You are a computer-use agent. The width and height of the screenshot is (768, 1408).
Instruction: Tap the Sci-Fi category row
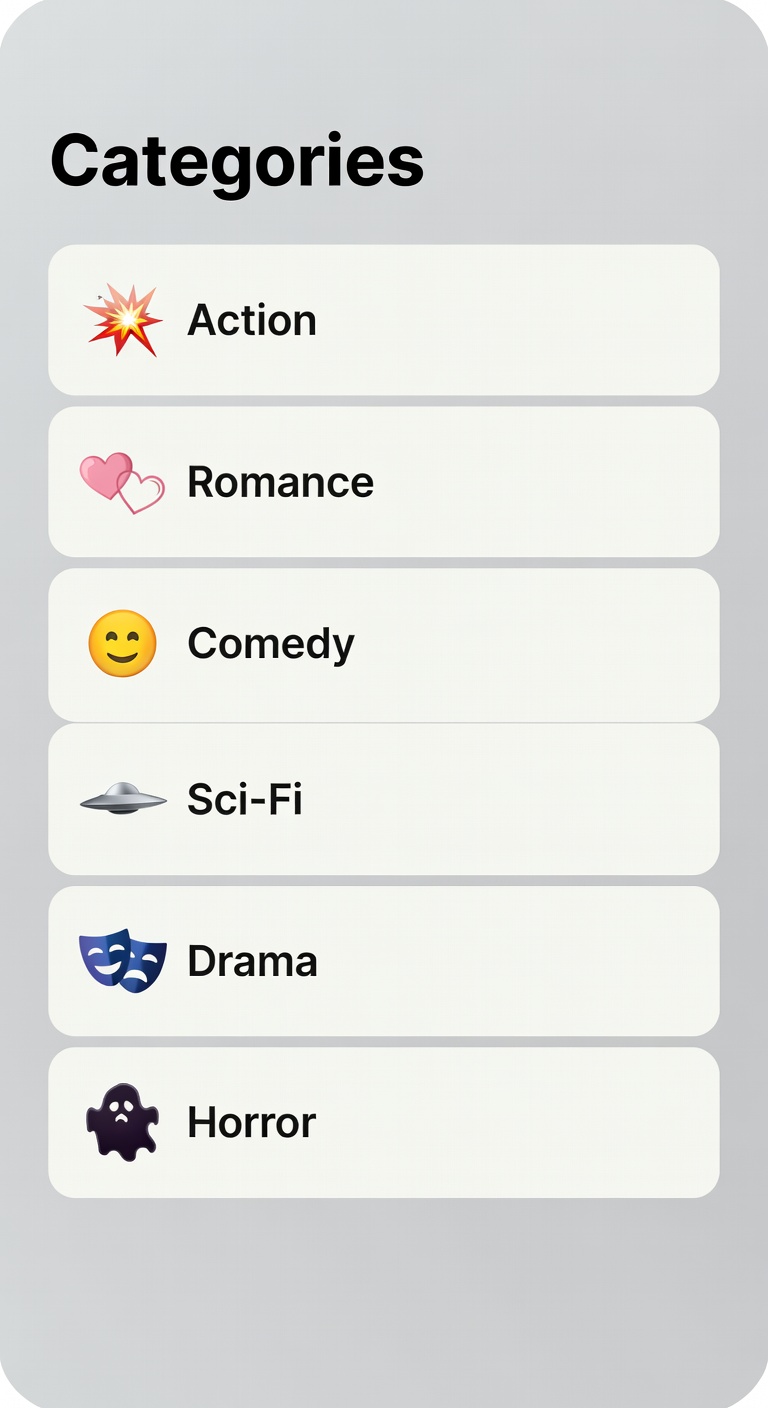click(383, 799)
